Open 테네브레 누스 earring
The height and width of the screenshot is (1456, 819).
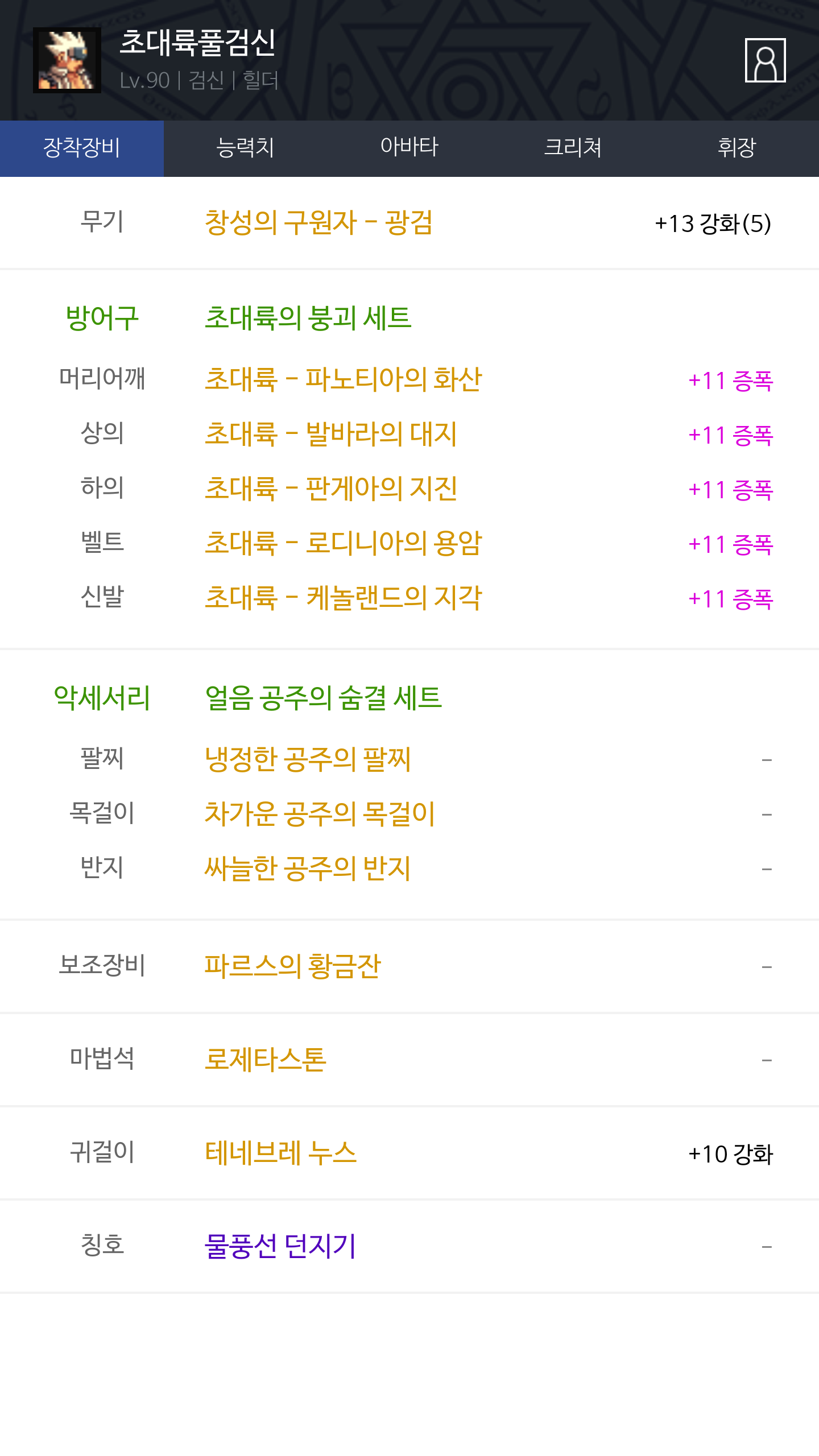point(280,1153)
